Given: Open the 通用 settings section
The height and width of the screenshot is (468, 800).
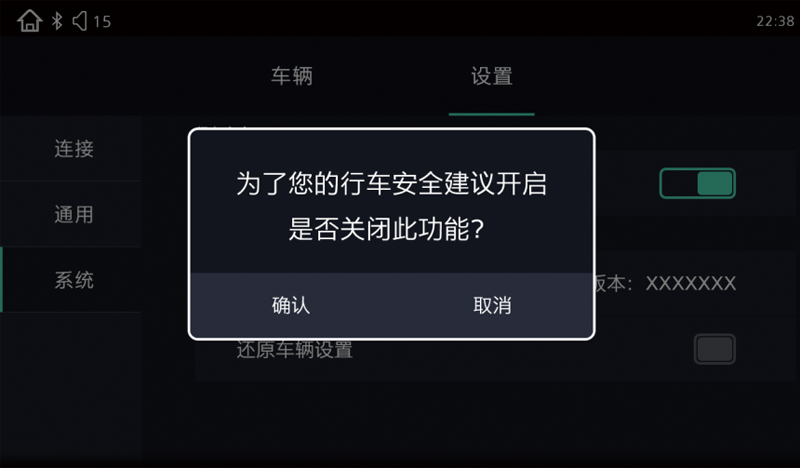Looking at the screenshot, I should coord(73,214).
